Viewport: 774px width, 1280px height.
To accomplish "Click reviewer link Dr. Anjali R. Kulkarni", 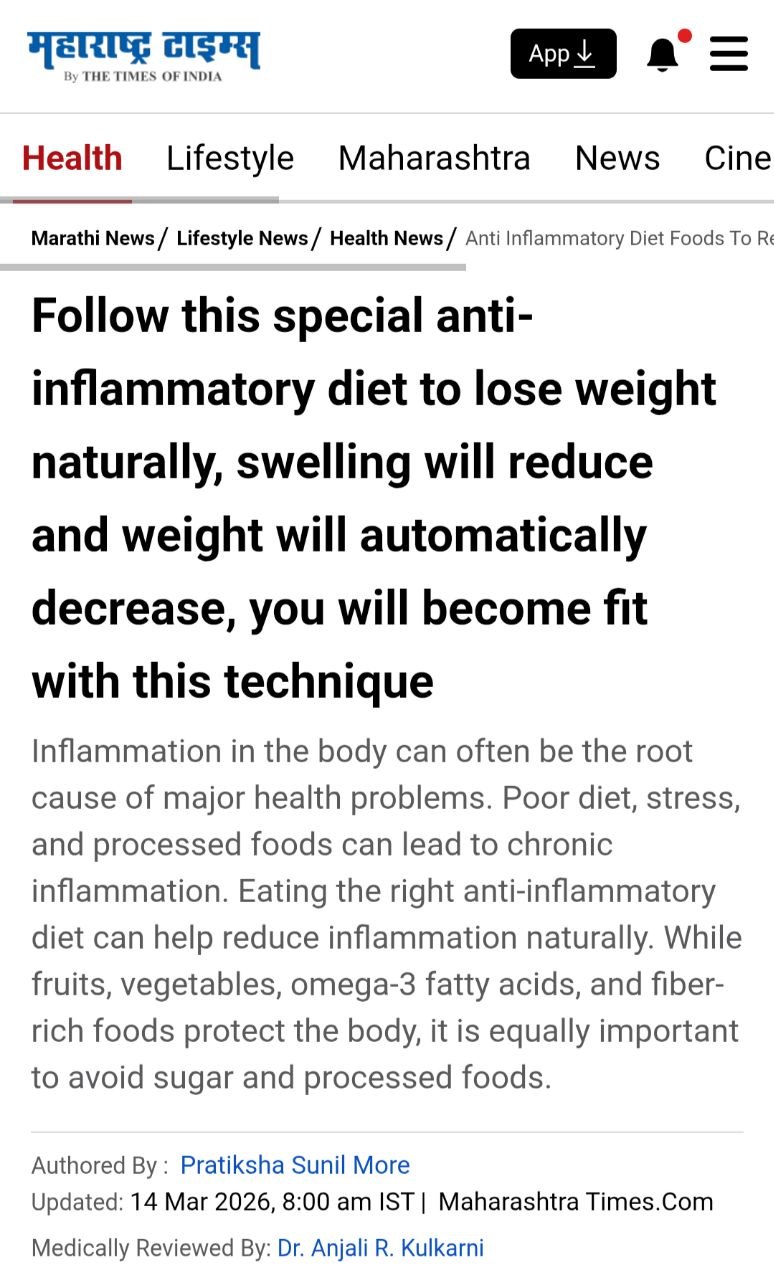I will click(x=379, y=1247).
